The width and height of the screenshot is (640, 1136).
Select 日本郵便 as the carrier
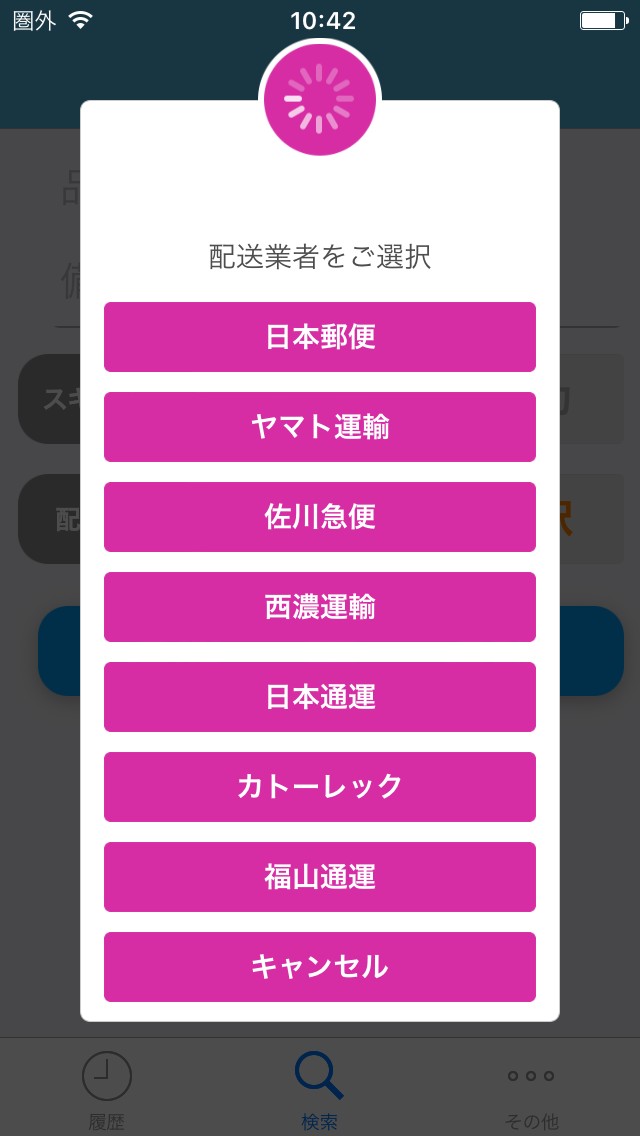click(x=320, y=337)
